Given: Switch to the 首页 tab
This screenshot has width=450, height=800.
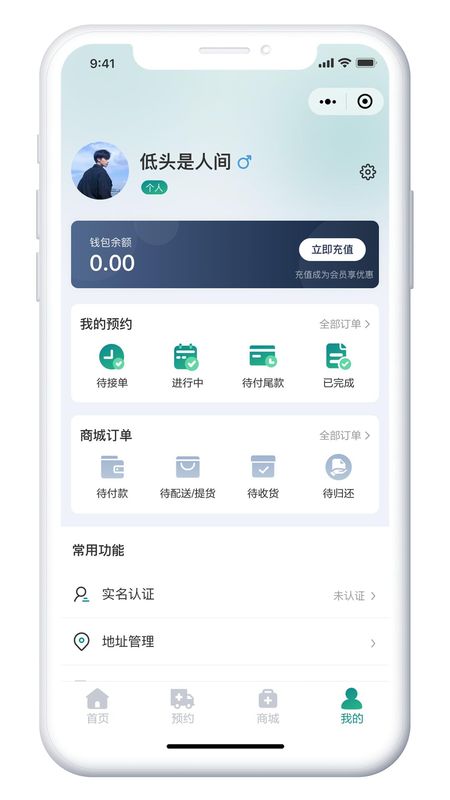Looking at the screenshot, I should click(97, 706).
